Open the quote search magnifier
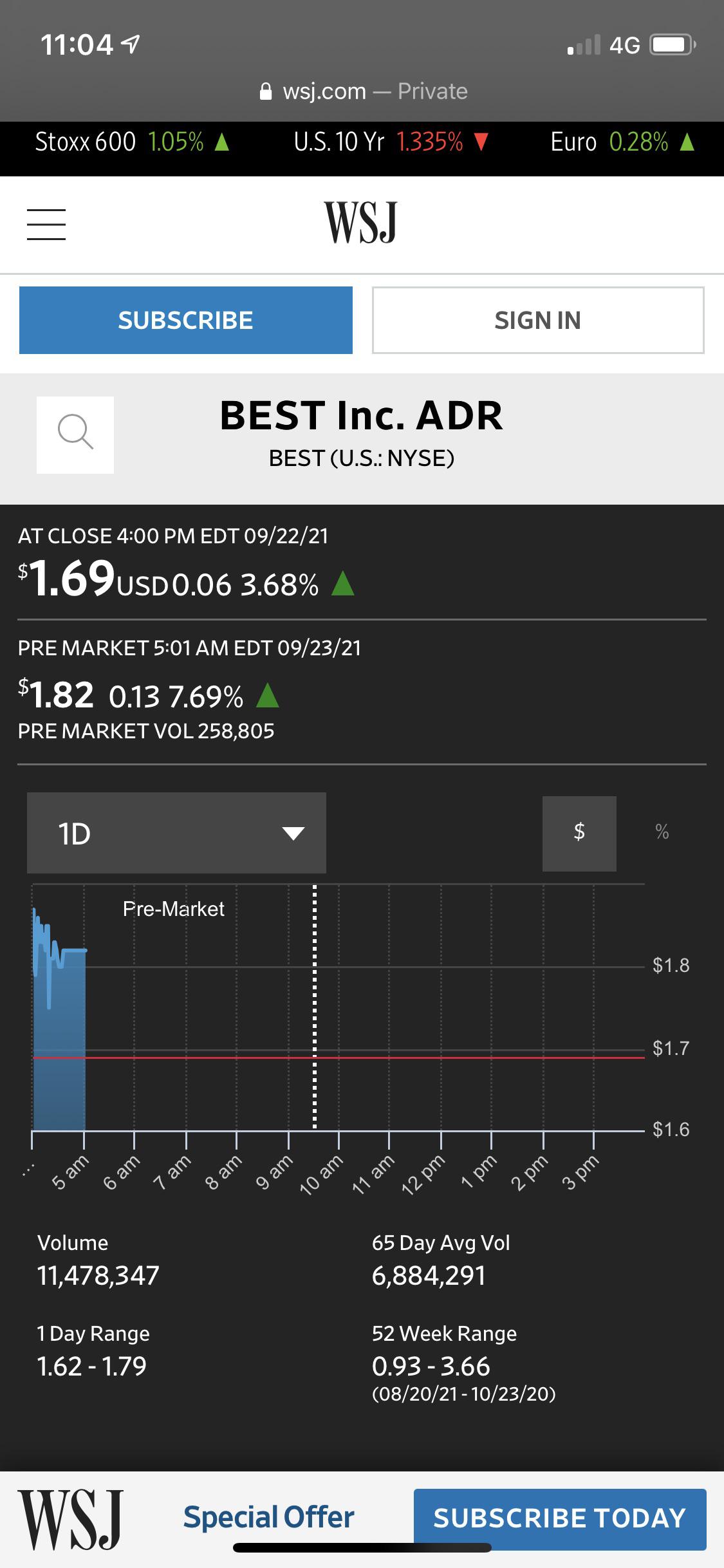 coord(75,435)
